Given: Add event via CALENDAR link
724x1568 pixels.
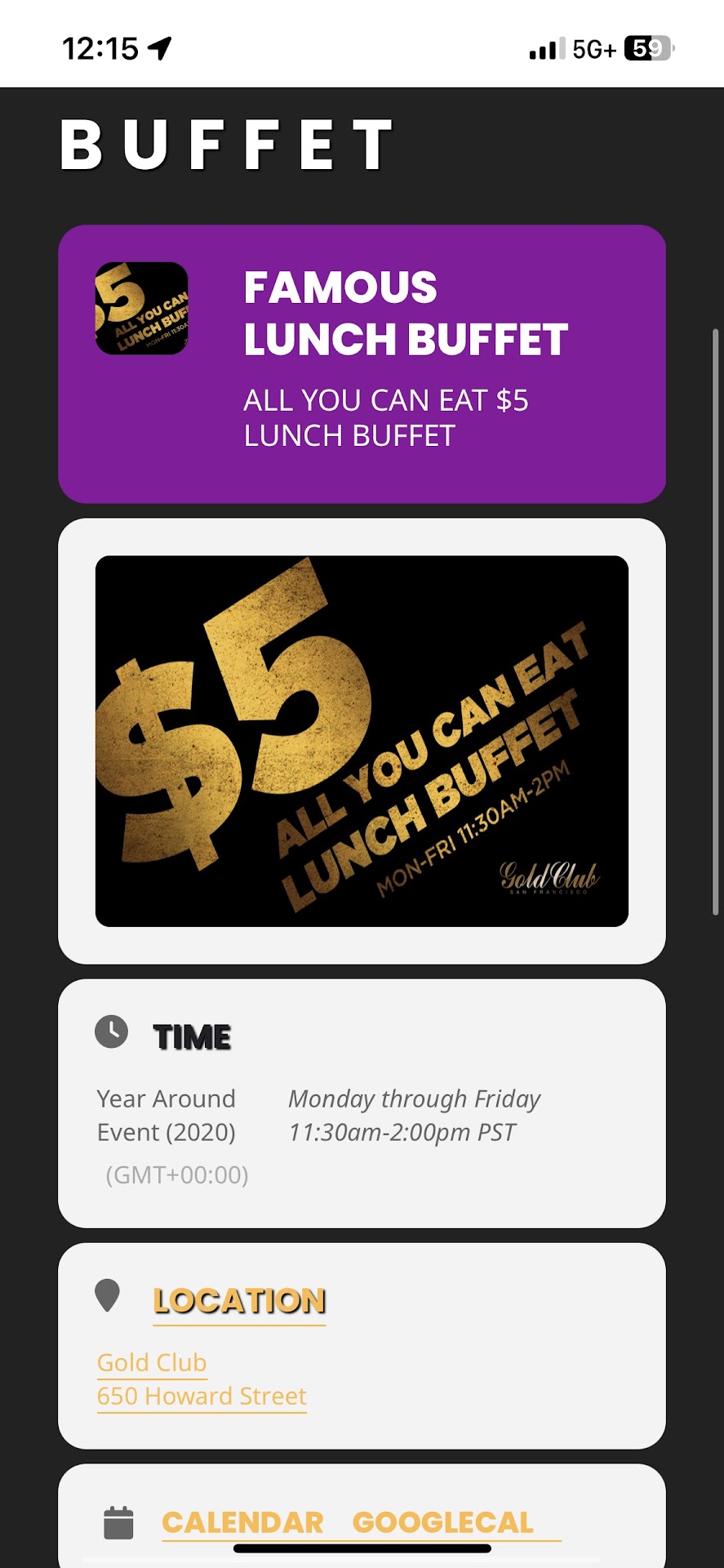Looking at the screenshot, I should (x=242, y=1522).
